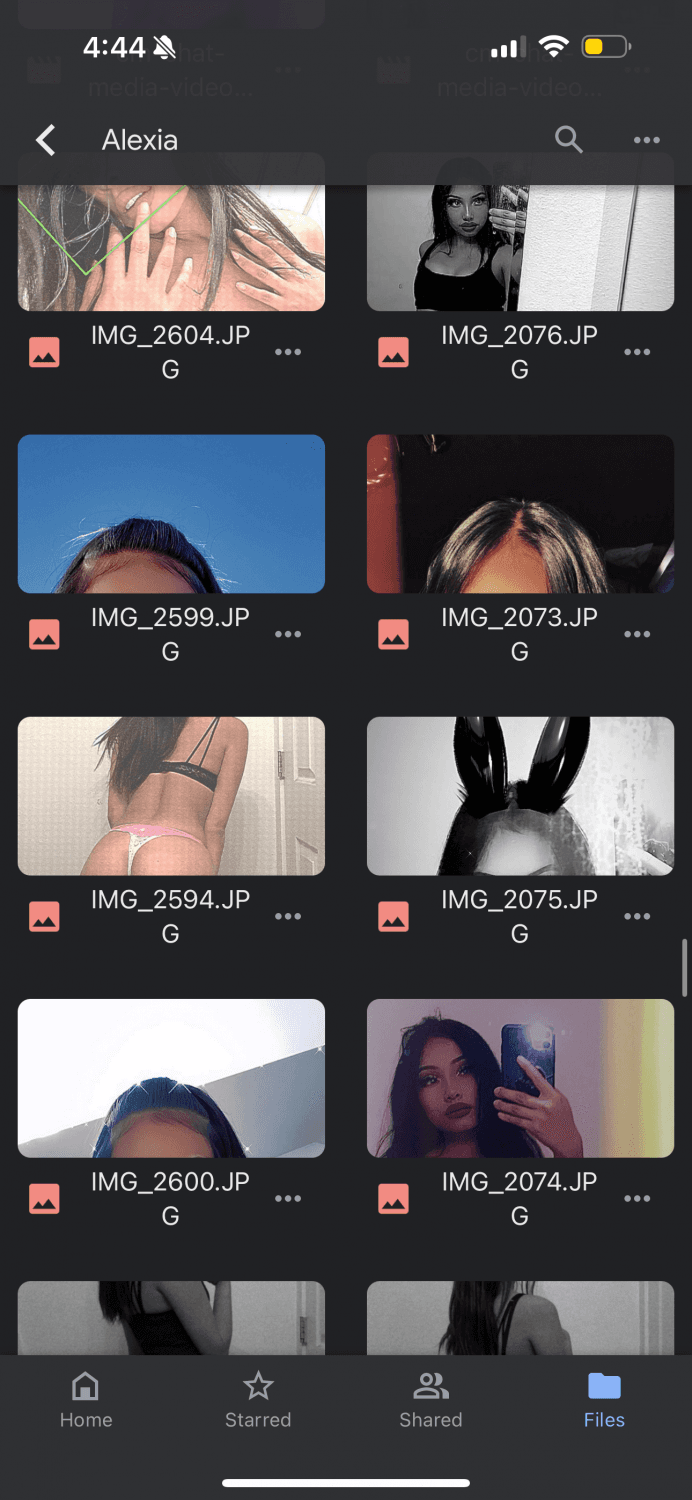Switch to the Shared tab

click(x=431, y=1400)
